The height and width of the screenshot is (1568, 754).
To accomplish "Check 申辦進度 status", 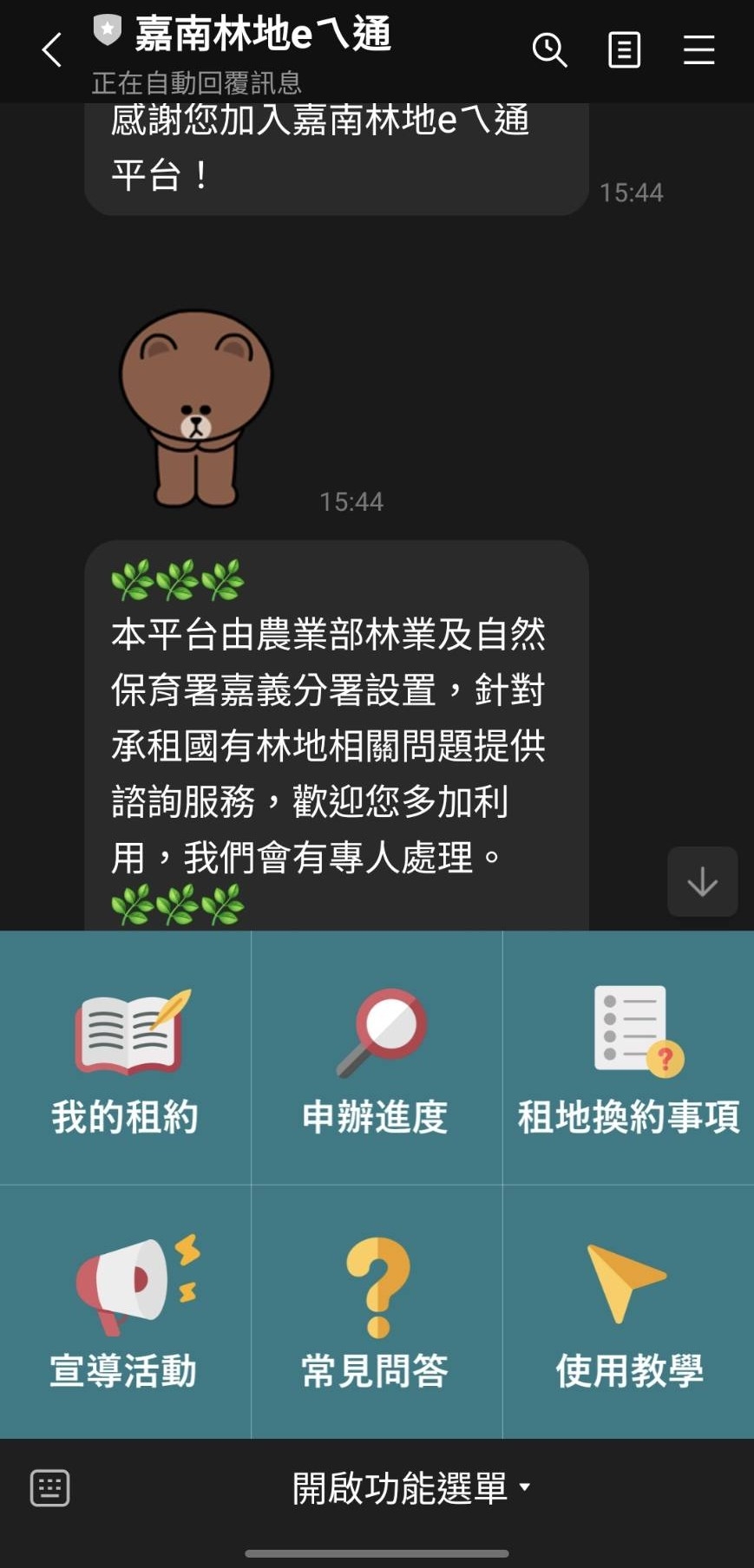I will 377,1058.
